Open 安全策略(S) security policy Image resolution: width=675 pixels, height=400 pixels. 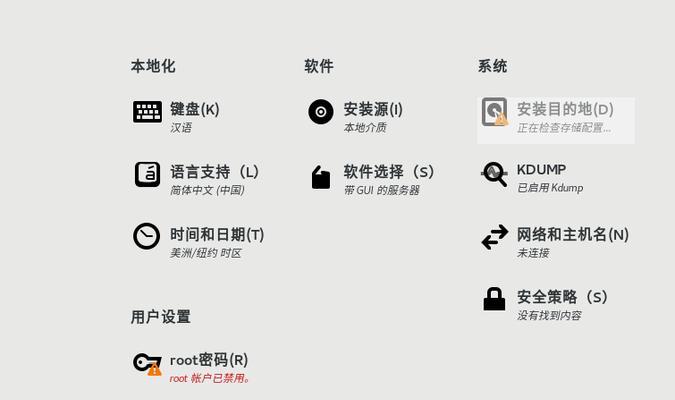(x=561, y=297)
